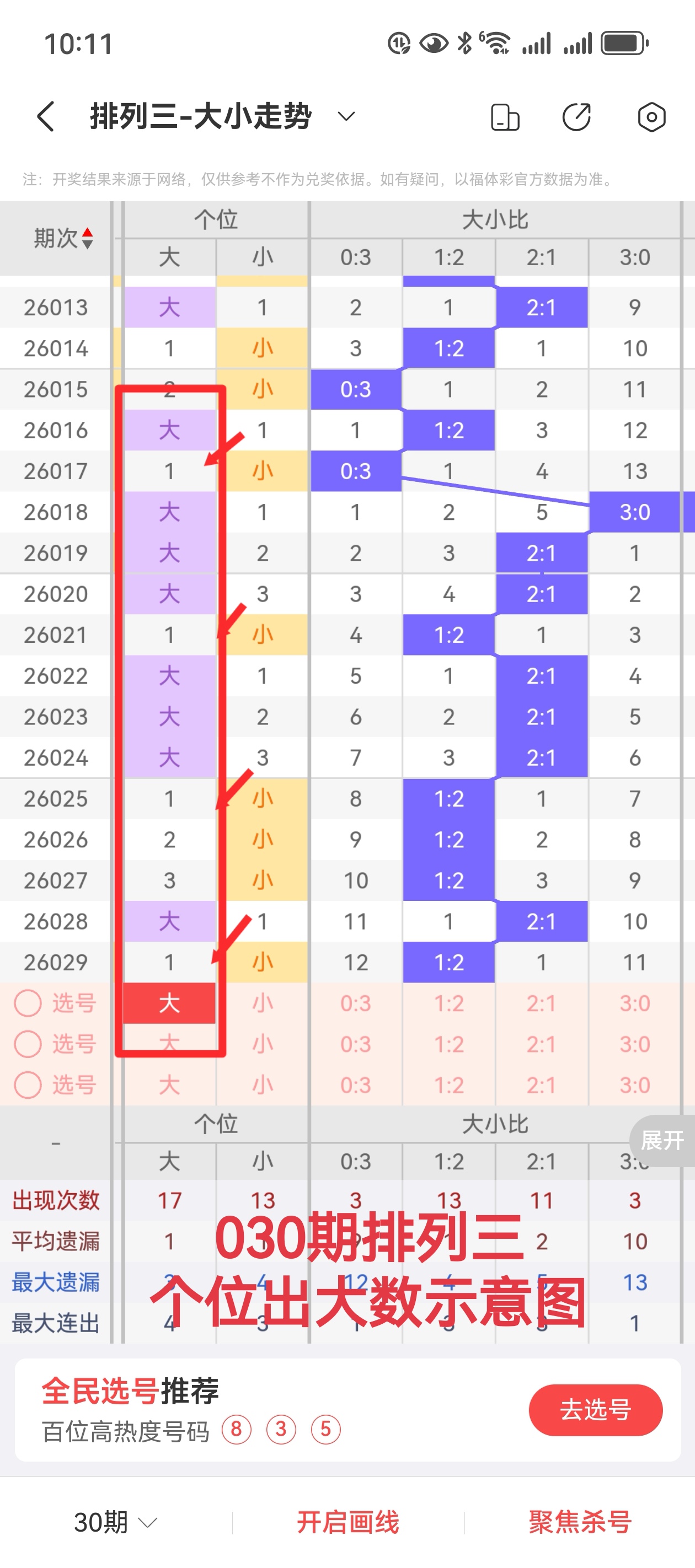
Task: Share this trend chart
Action: (x=576, y=117)
